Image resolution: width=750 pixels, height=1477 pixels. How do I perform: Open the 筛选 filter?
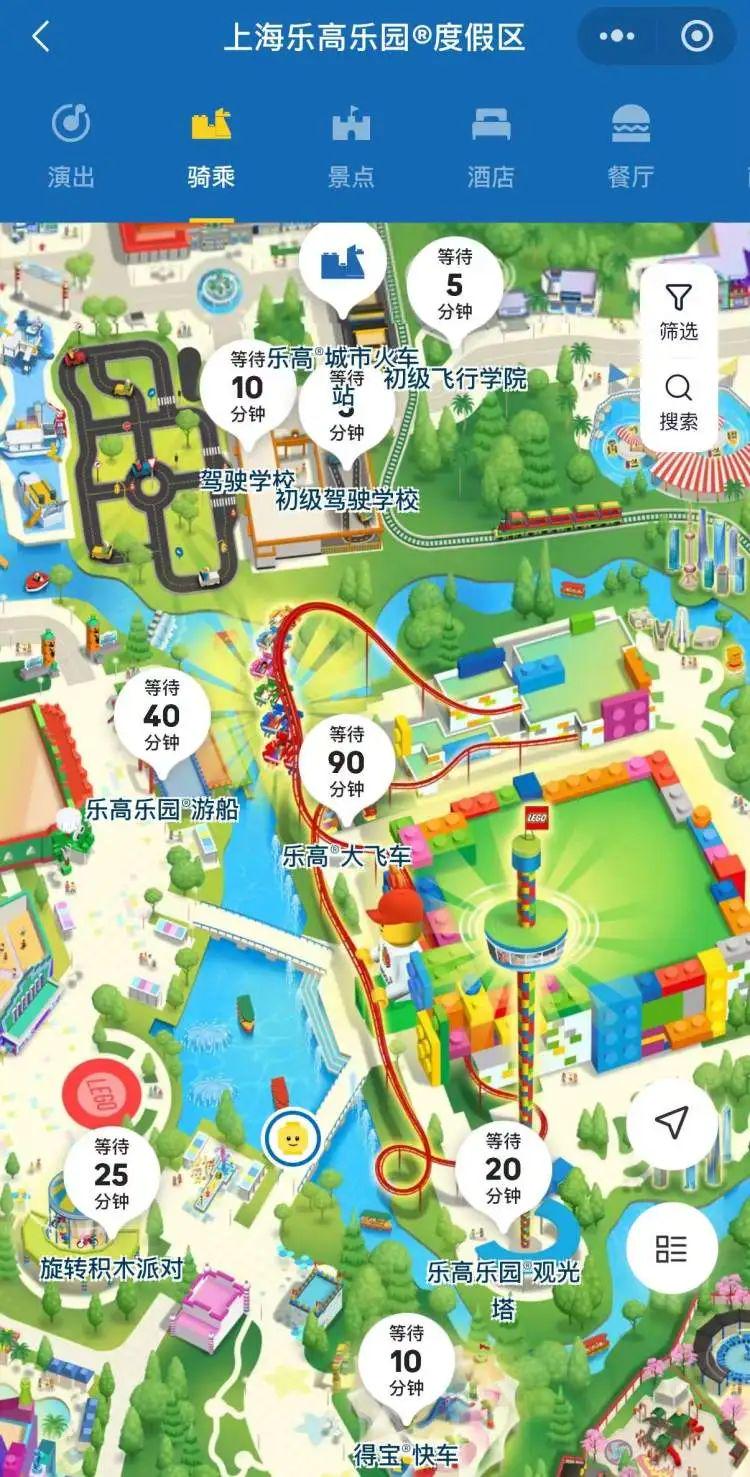coord(678,311)
